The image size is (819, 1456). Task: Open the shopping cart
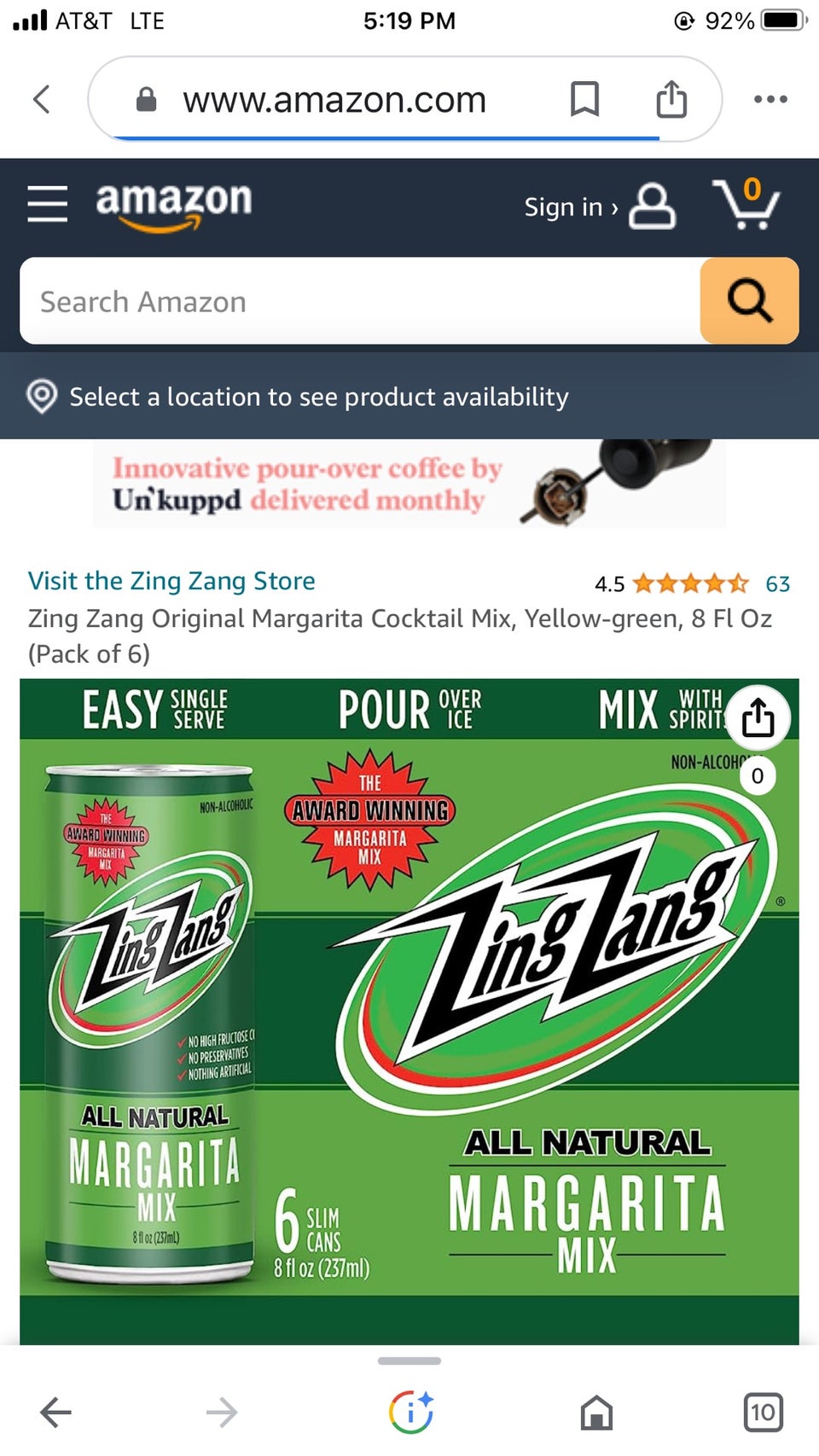pyautogui.click(x=746, y=205)
